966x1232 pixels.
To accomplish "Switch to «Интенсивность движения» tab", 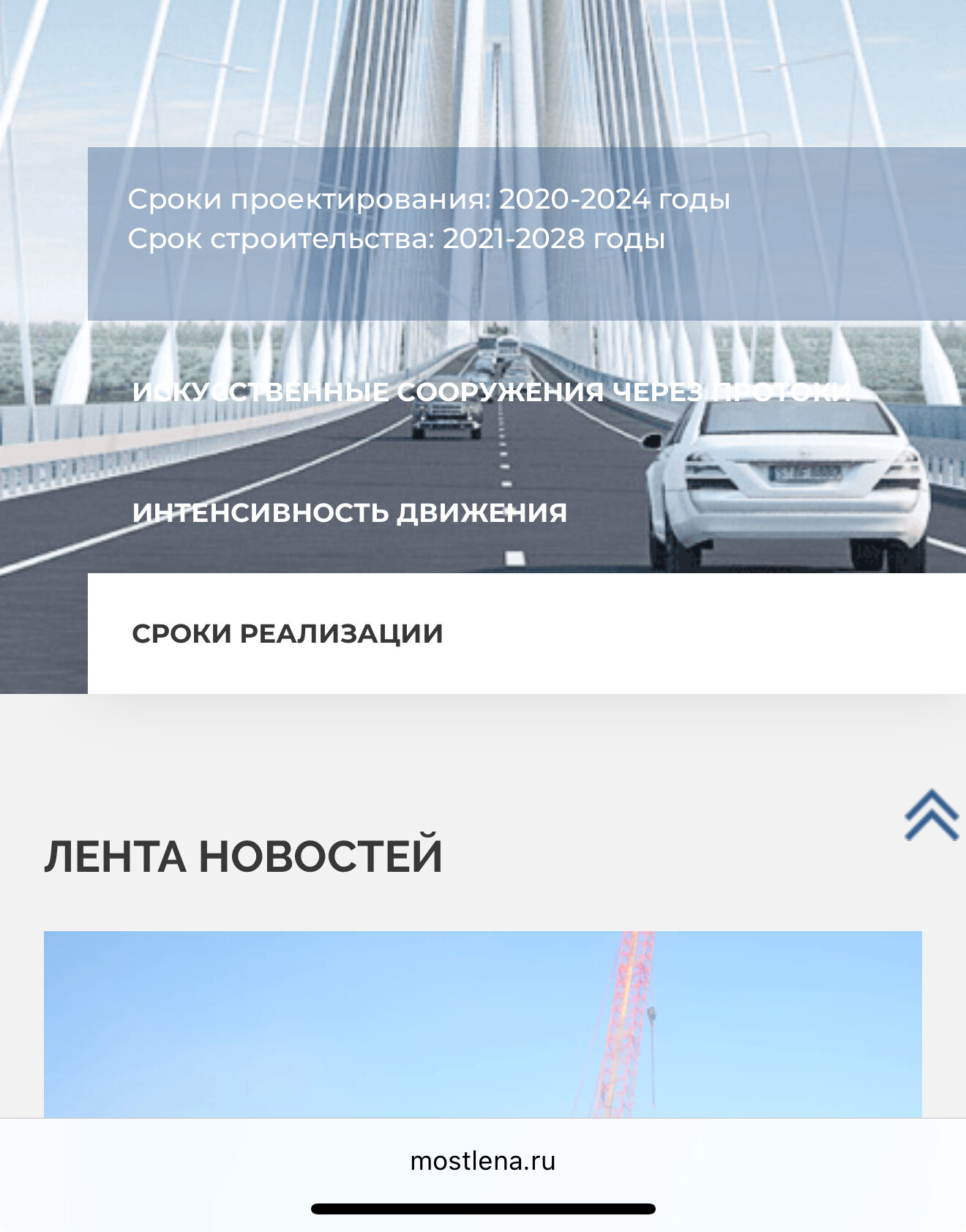I will pyautogui.click(x=350, y=512).
